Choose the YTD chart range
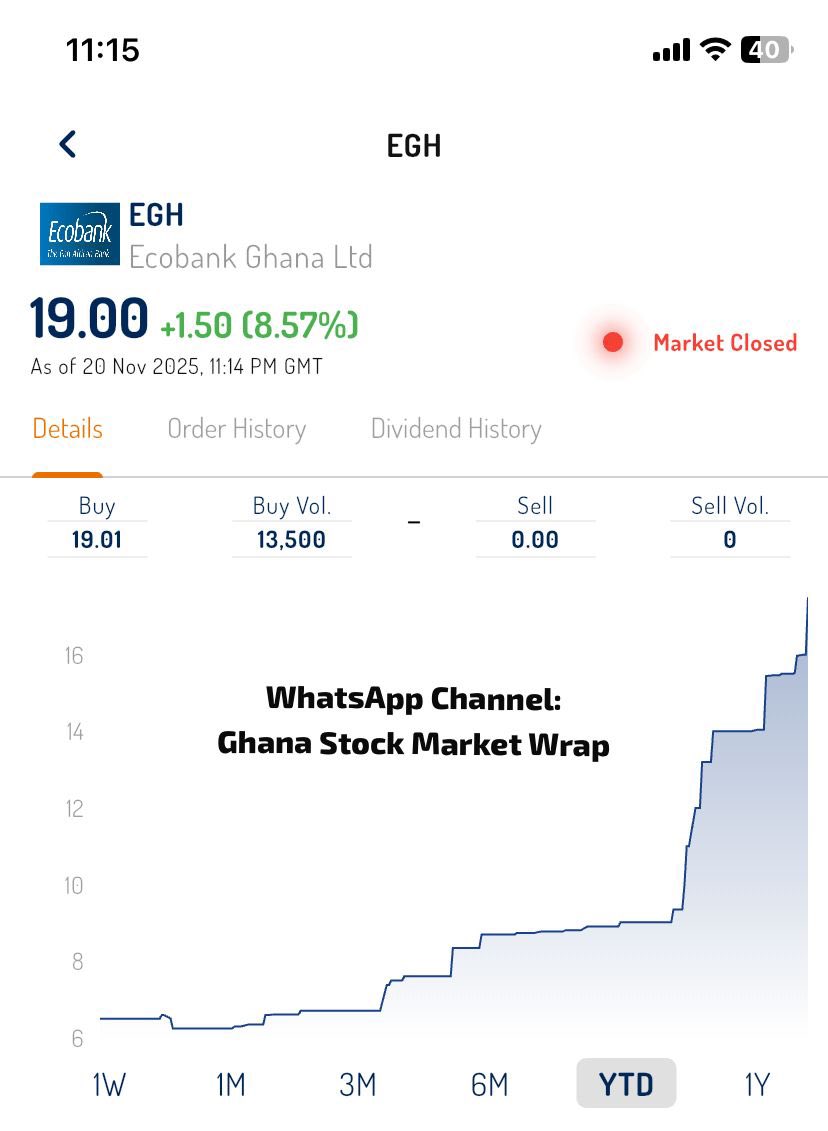 [626, 1083]
